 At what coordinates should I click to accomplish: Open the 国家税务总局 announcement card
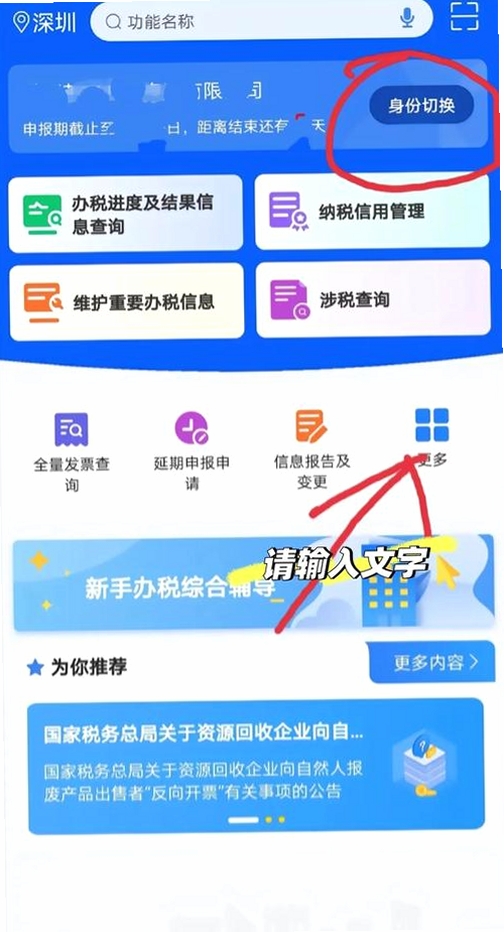256,766
